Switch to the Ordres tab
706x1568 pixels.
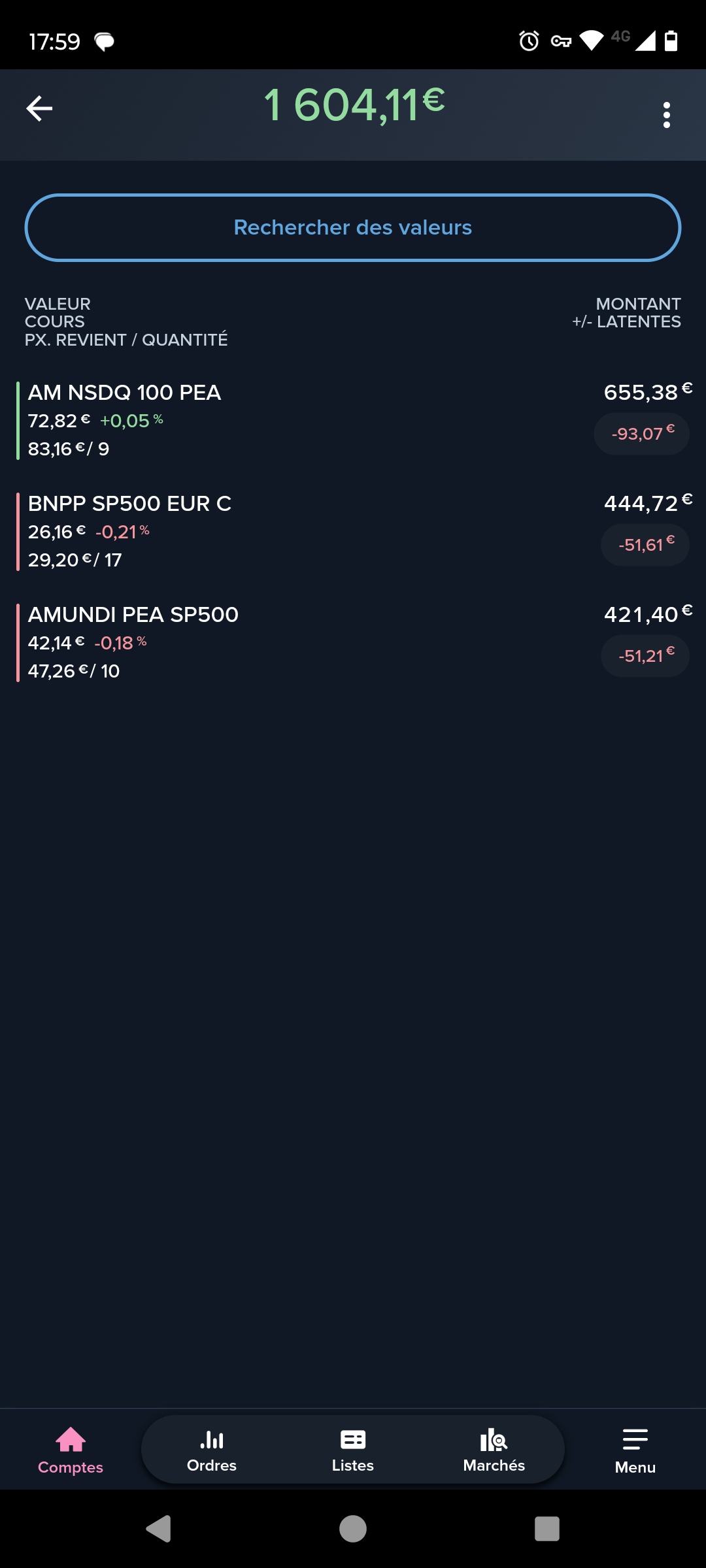(212, 1450)
